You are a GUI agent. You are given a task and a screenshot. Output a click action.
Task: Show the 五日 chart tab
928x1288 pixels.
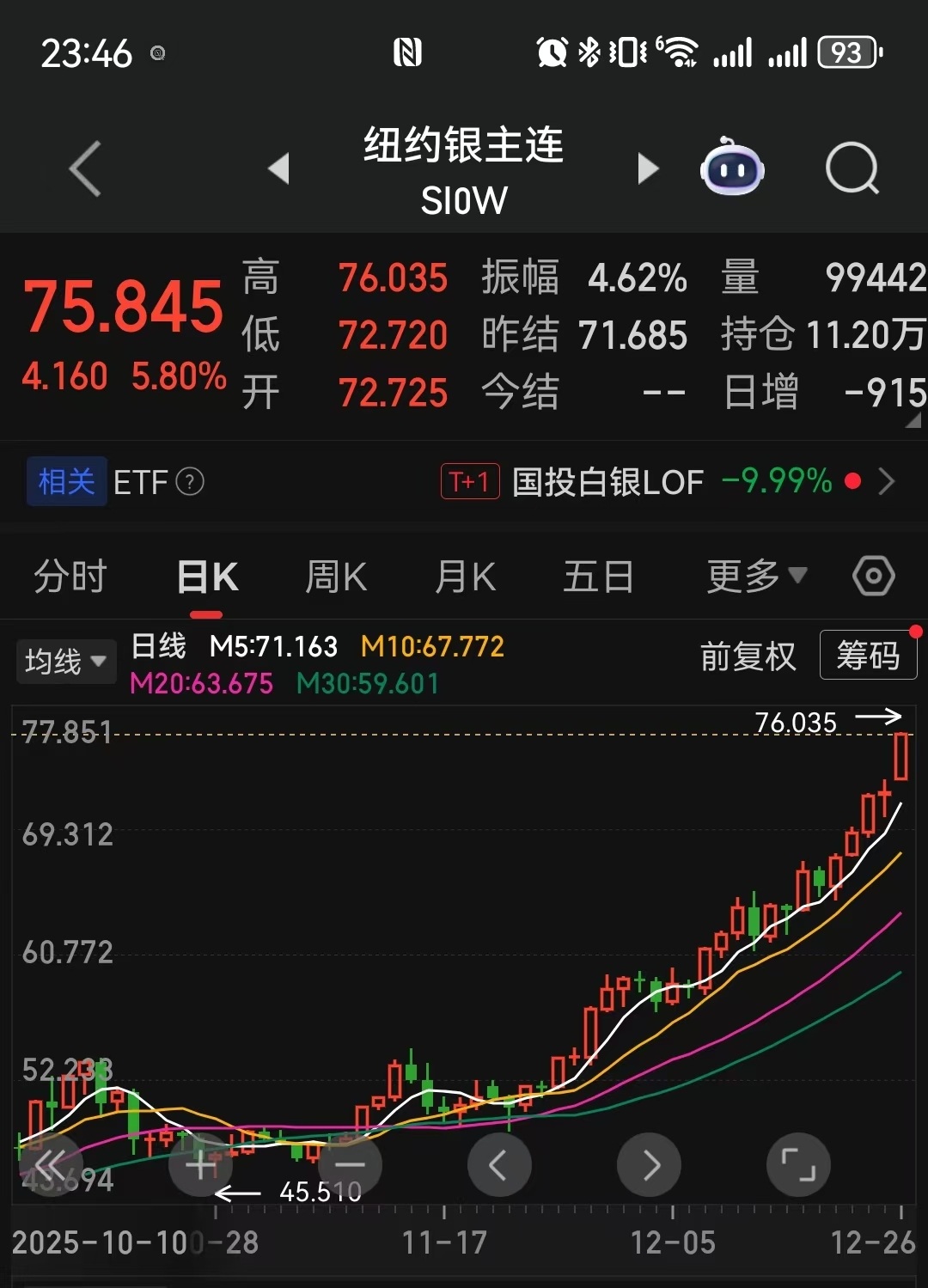pyautogui.click(x=598, y=577)
